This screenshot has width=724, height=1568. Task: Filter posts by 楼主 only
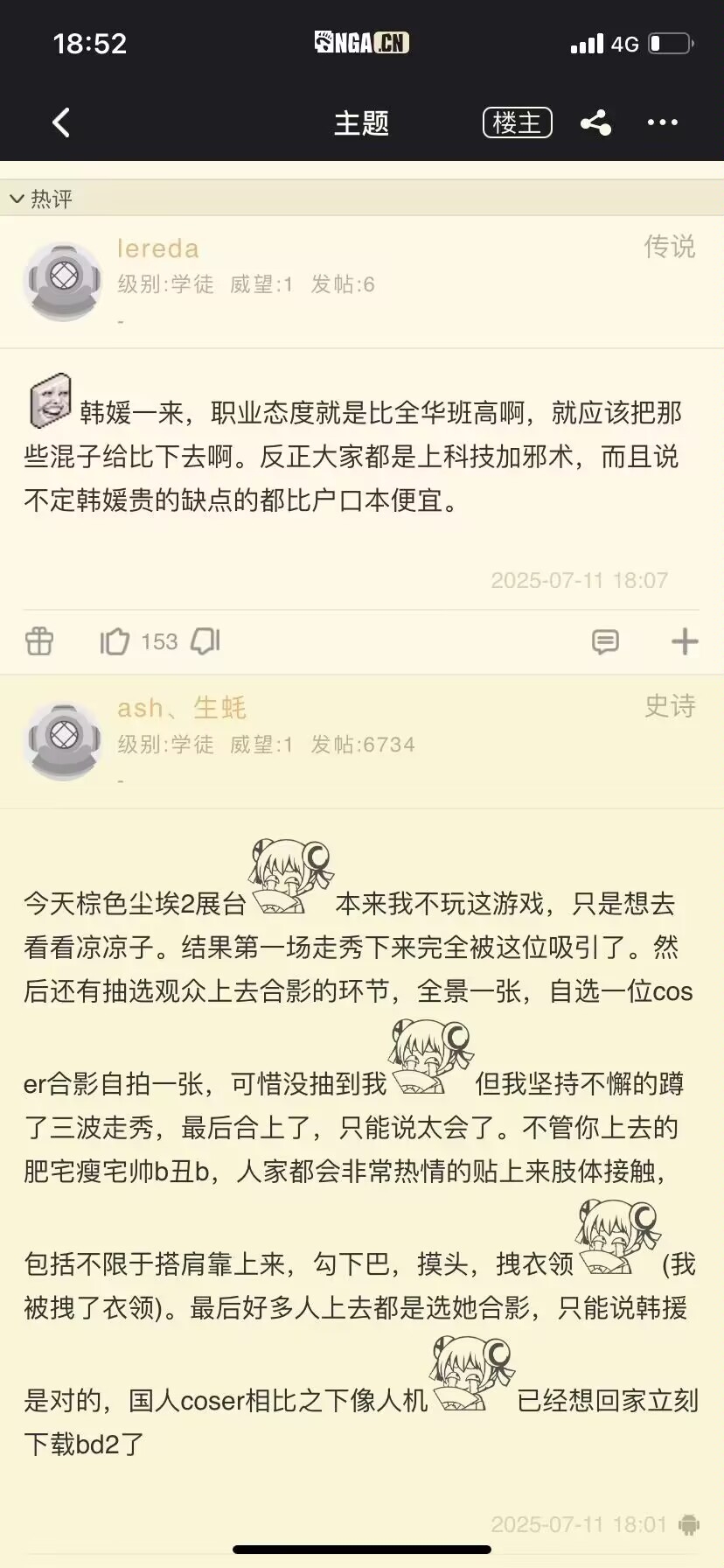click(x=517, y=123)
